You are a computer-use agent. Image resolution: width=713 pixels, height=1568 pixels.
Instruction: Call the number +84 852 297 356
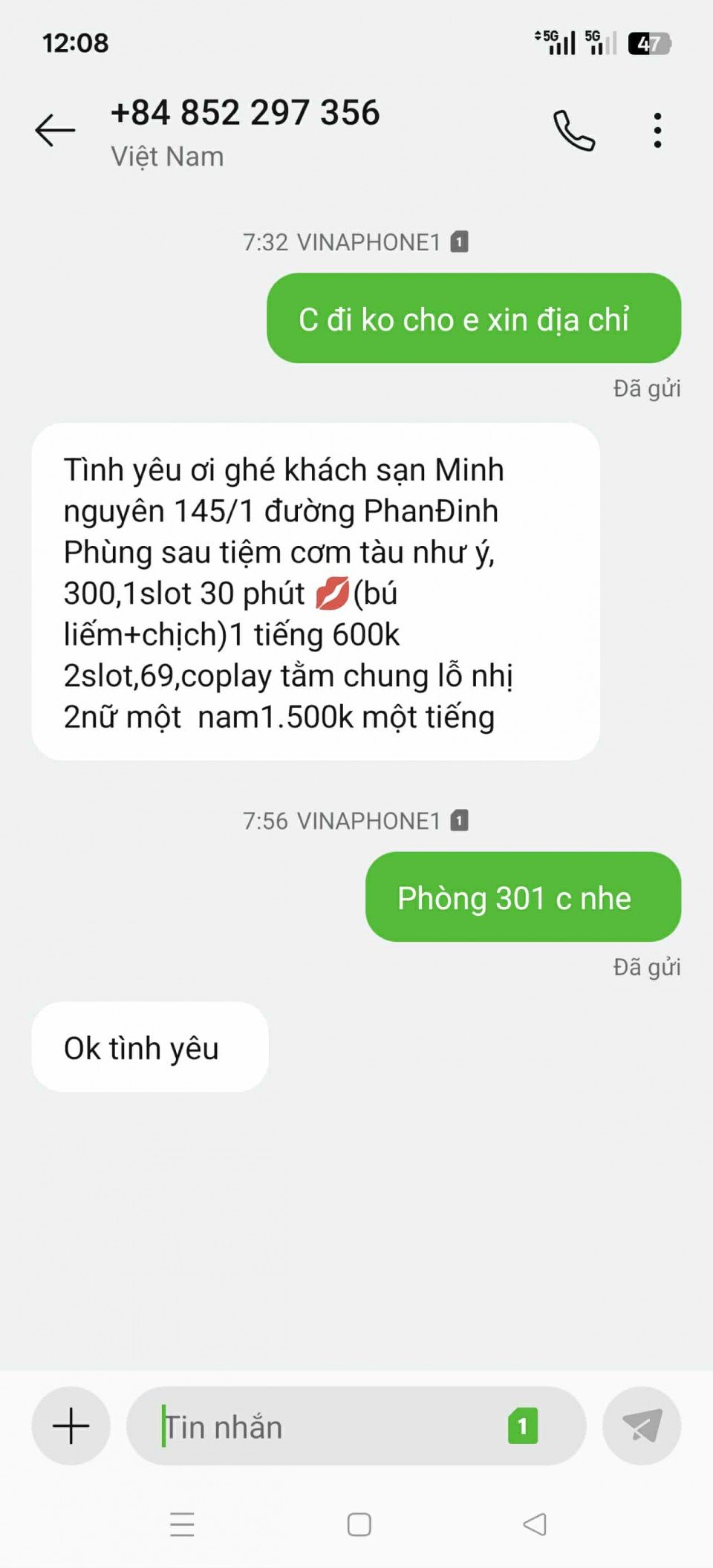point(573,131)
